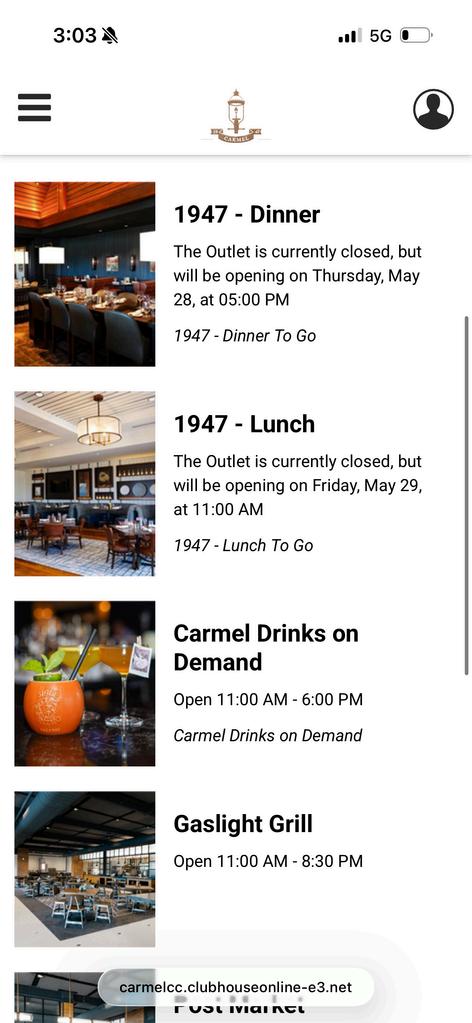This screenshot has height=1023, width=472.
Task: Open the 1947 - Lunch outlet
Action: (x=244, y=424)
